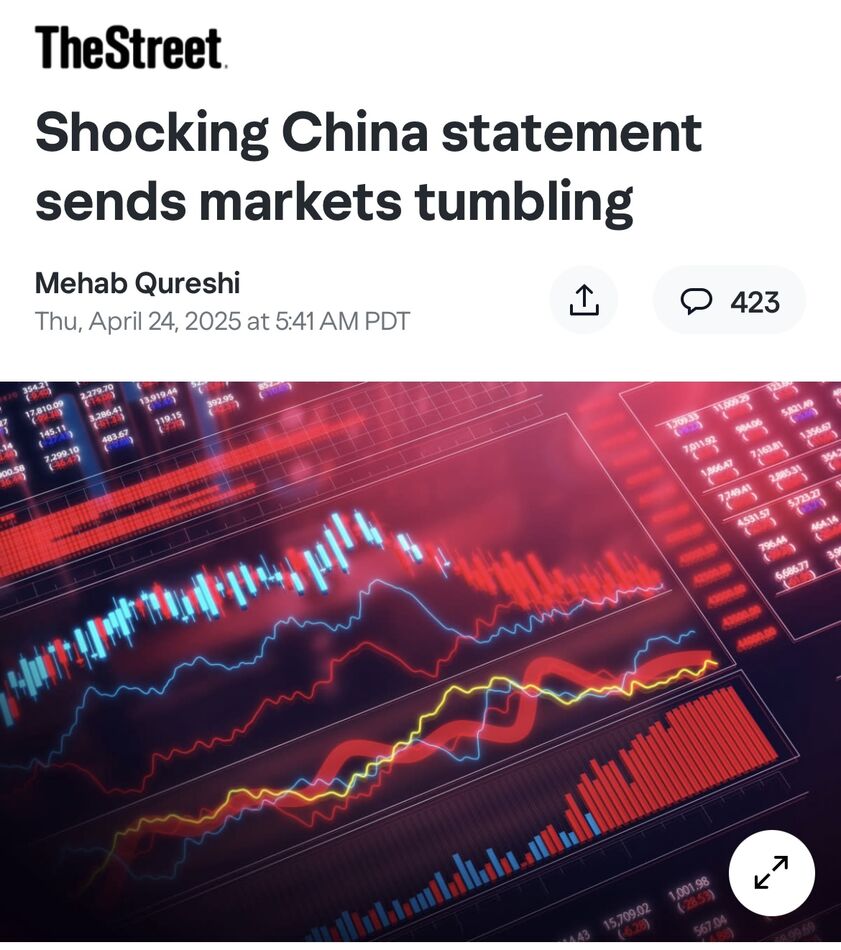Viewport: 841px width, 950px height.
Task: Open author Mehab Qureshi's page
Action: [x=137, y=283]
